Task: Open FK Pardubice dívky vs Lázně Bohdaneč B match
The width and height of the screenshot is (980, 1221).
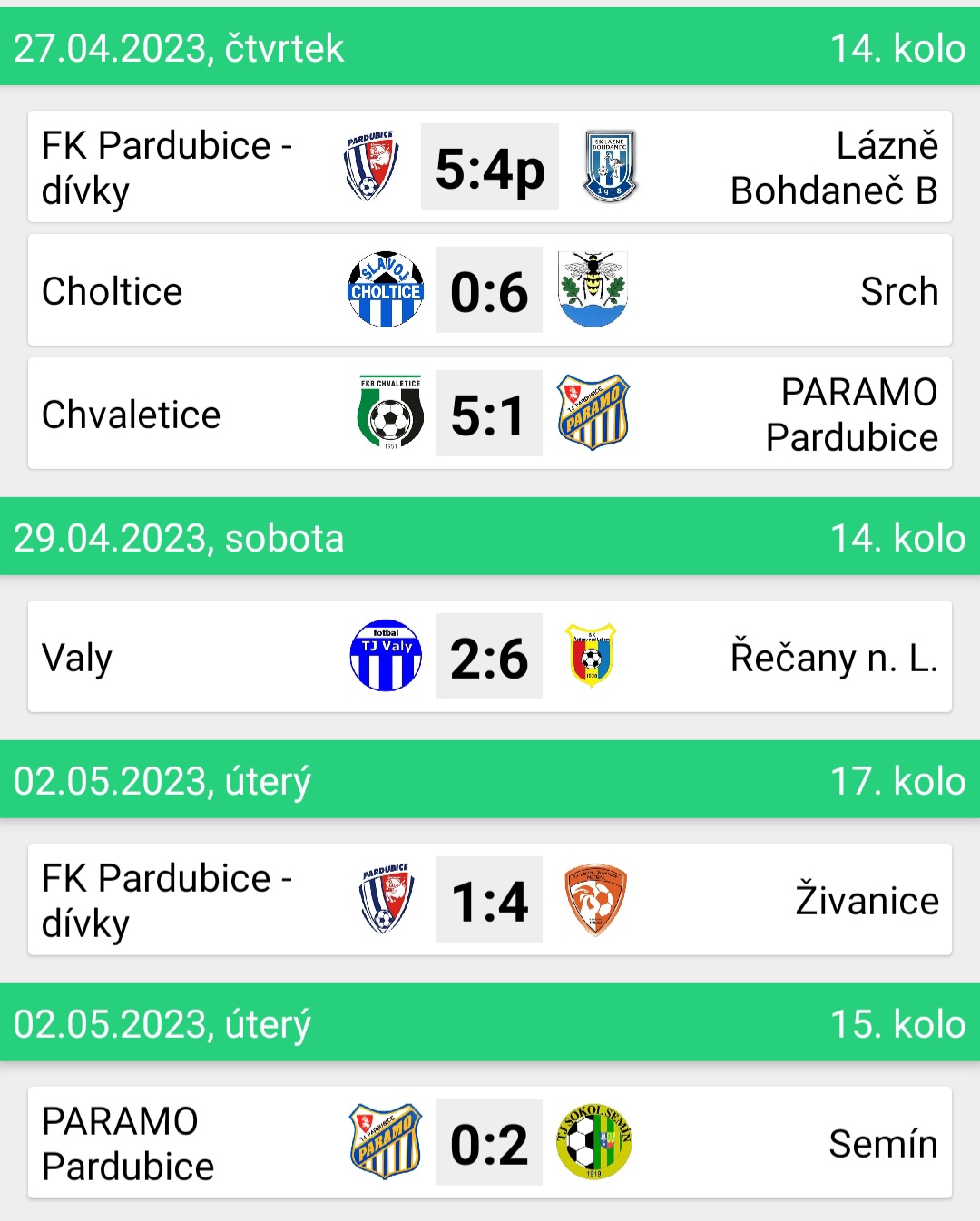Action: 490,168
